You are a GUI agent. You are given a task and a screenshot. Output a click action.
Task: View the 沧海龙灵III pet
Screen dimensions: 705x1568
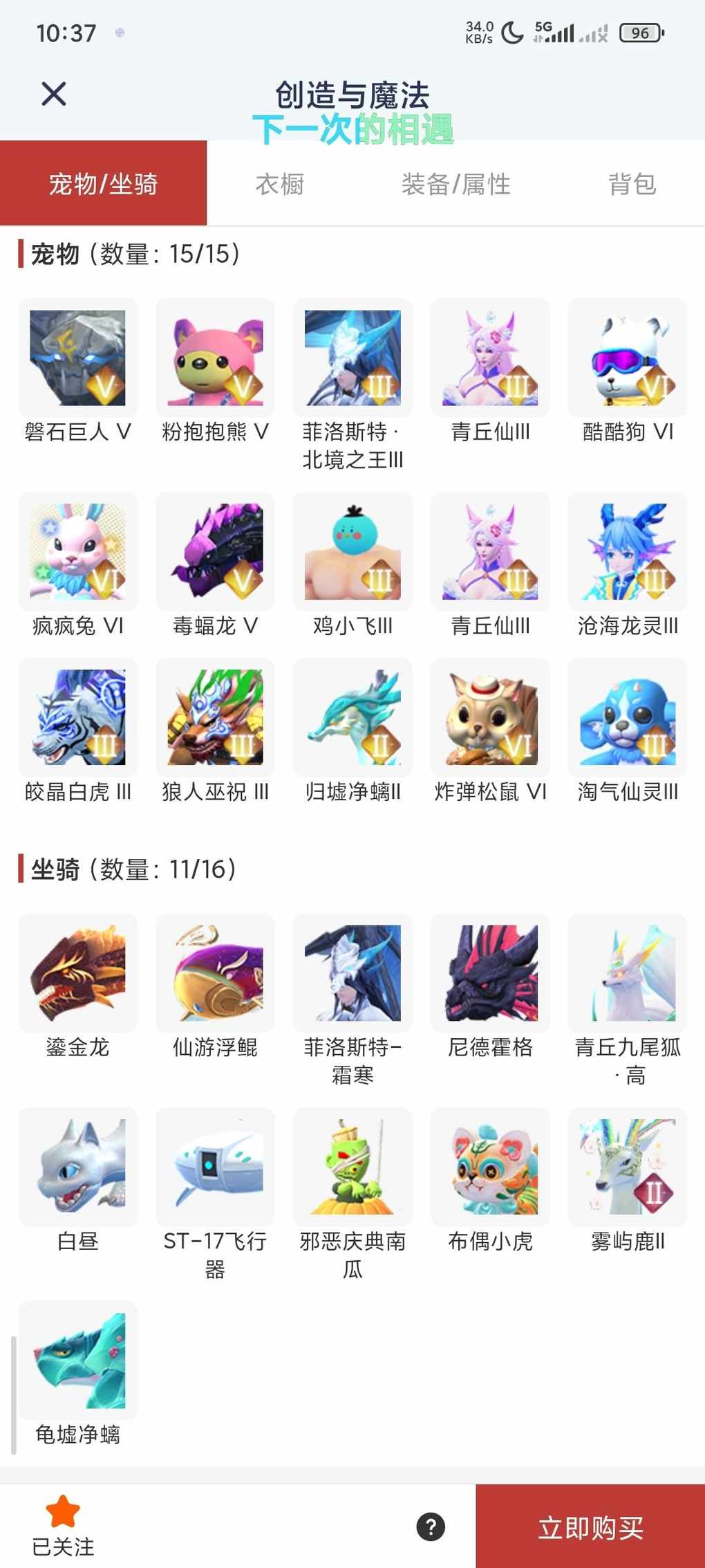click(628, 552)
